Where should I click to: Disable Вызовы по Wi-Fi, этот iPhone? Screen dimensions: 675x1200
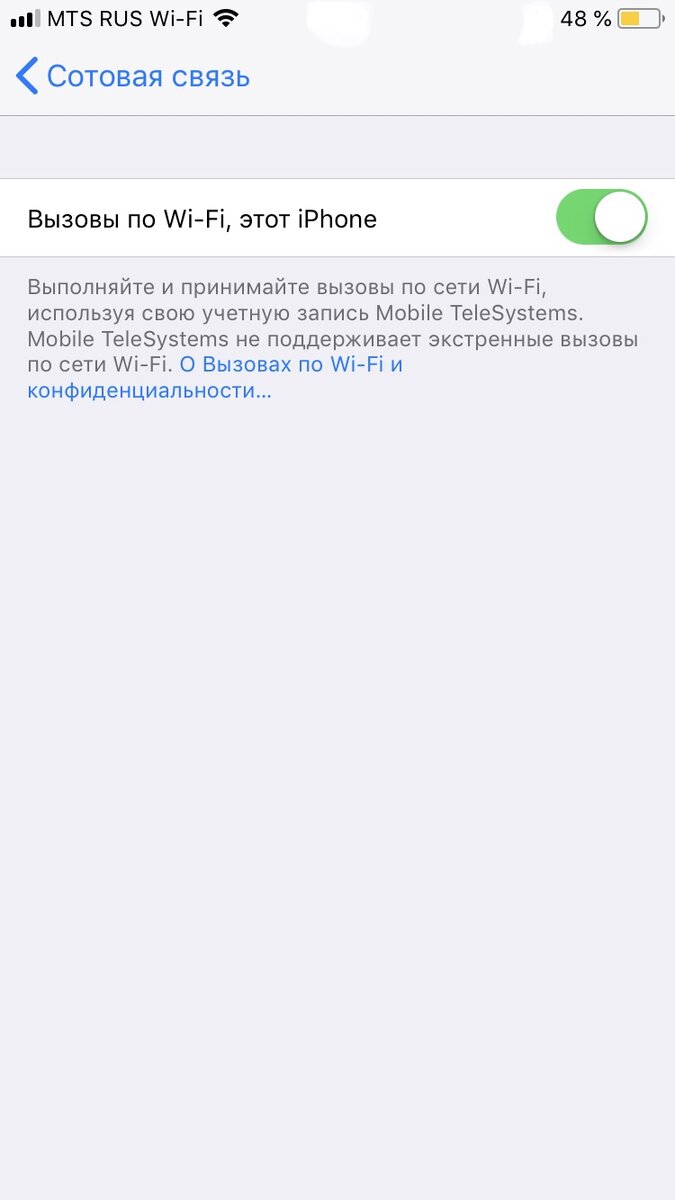[602, 217]
